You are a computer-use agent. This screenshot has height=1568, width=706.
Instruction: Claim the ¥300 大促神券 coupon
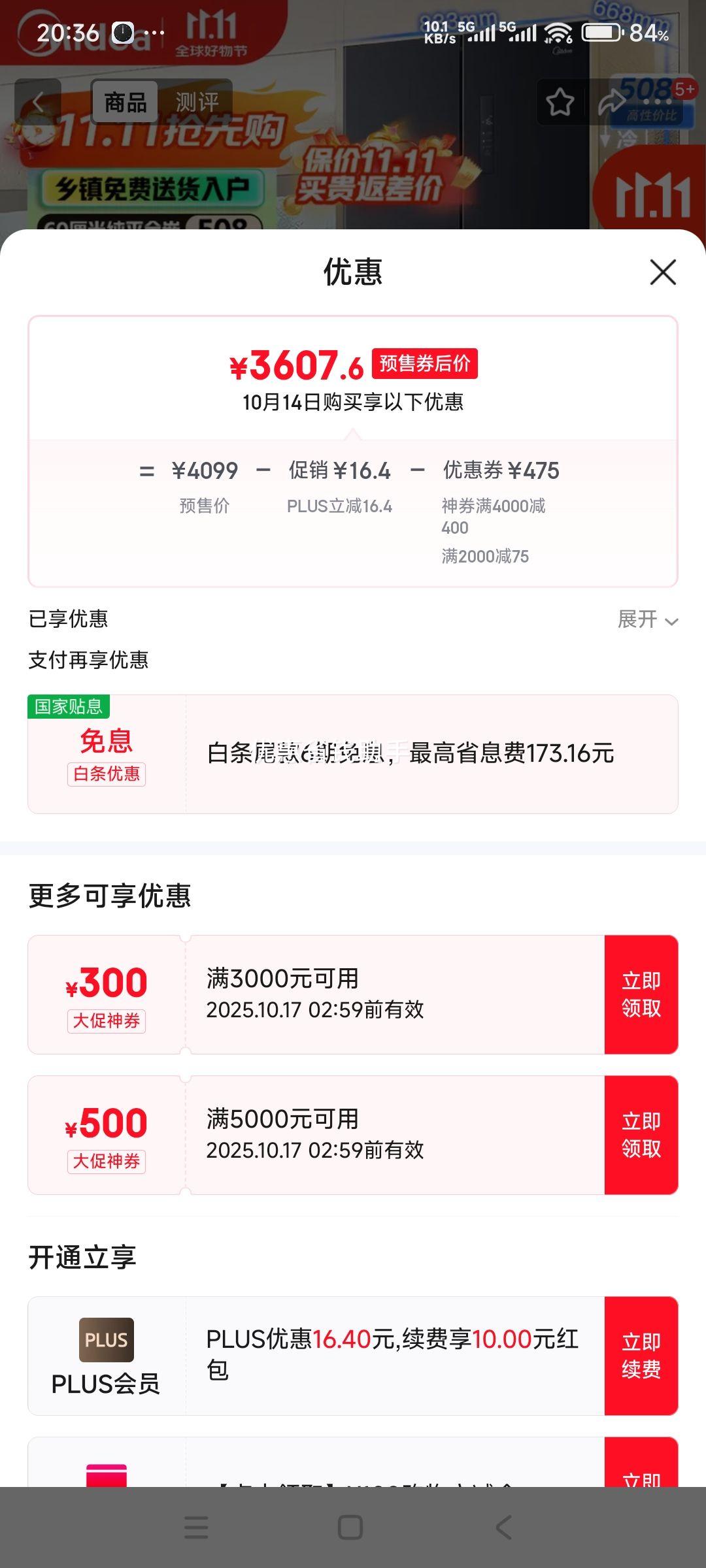[x=641, y=994]
